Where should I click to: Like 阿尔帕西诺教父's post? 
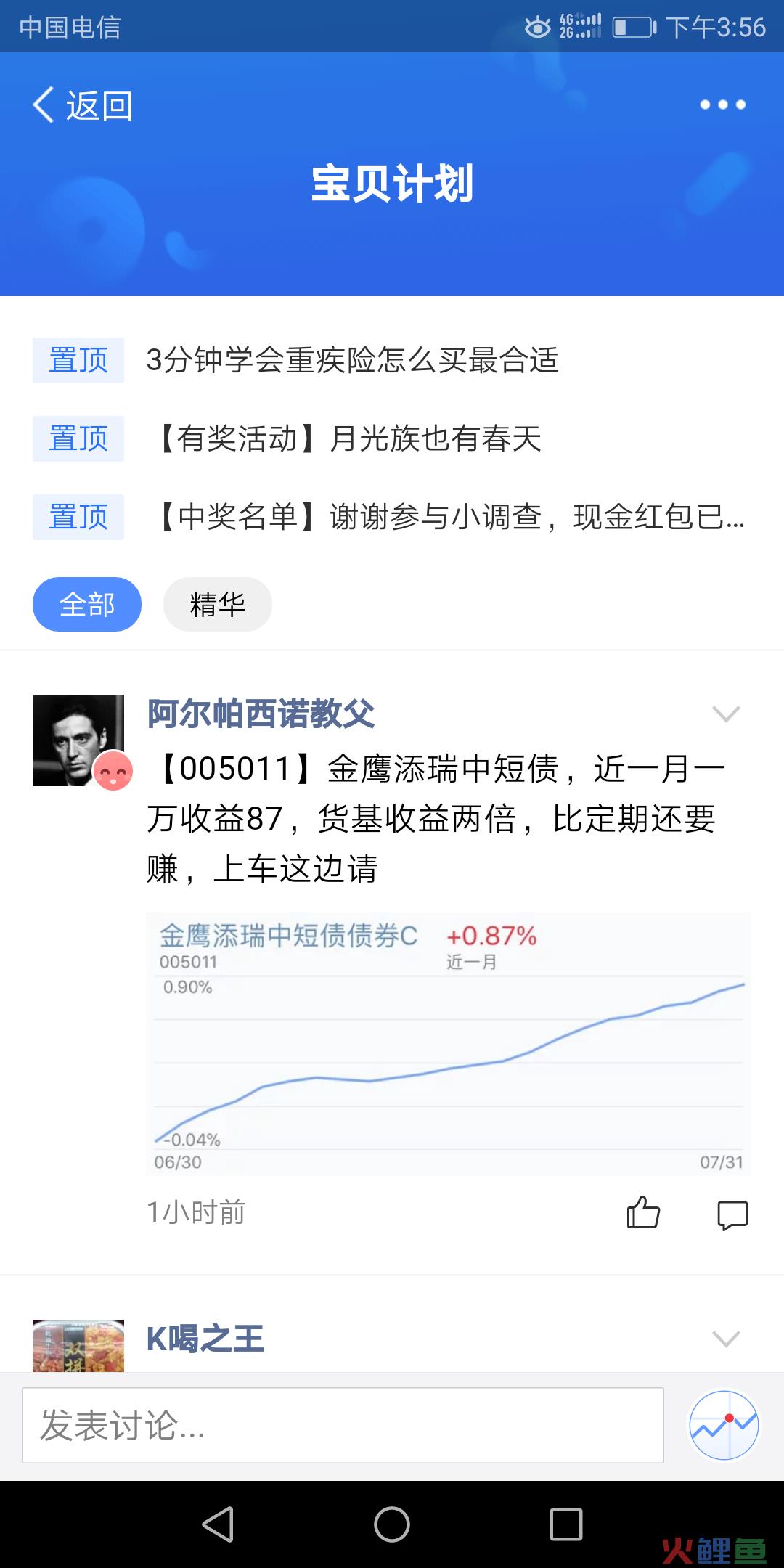tap(643, 1212)
